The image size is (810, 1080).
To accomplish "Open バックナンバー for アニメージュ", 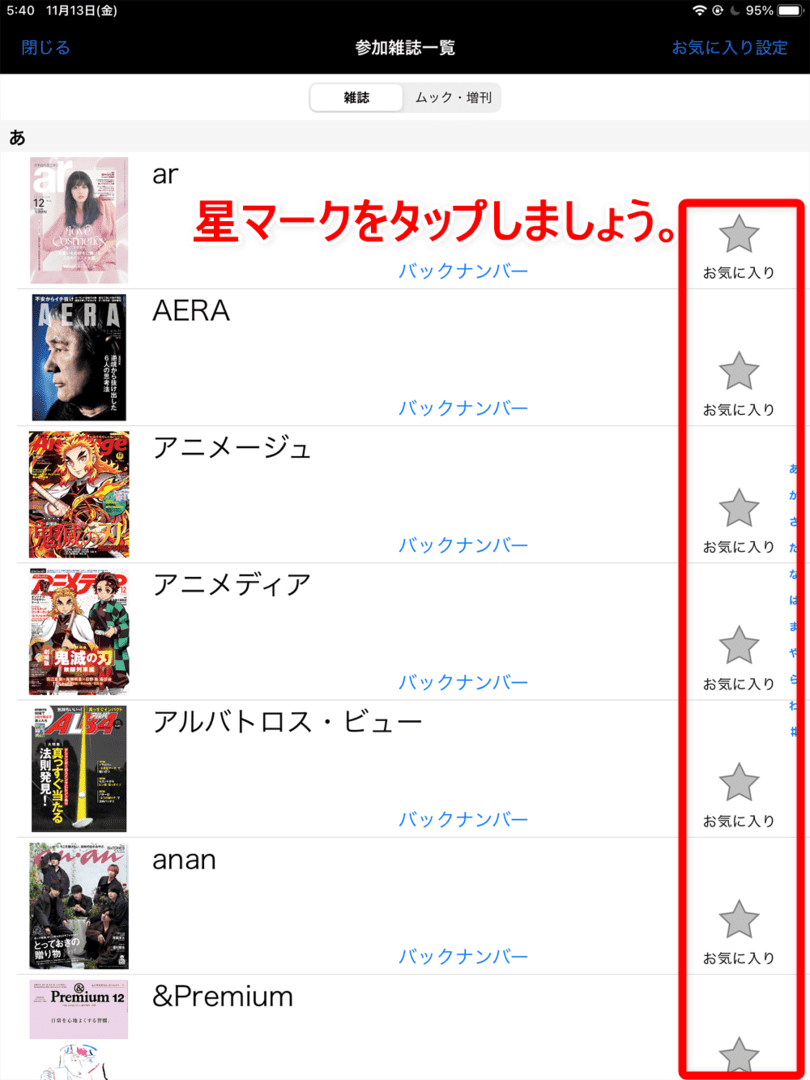I will [x=463, y=545].
